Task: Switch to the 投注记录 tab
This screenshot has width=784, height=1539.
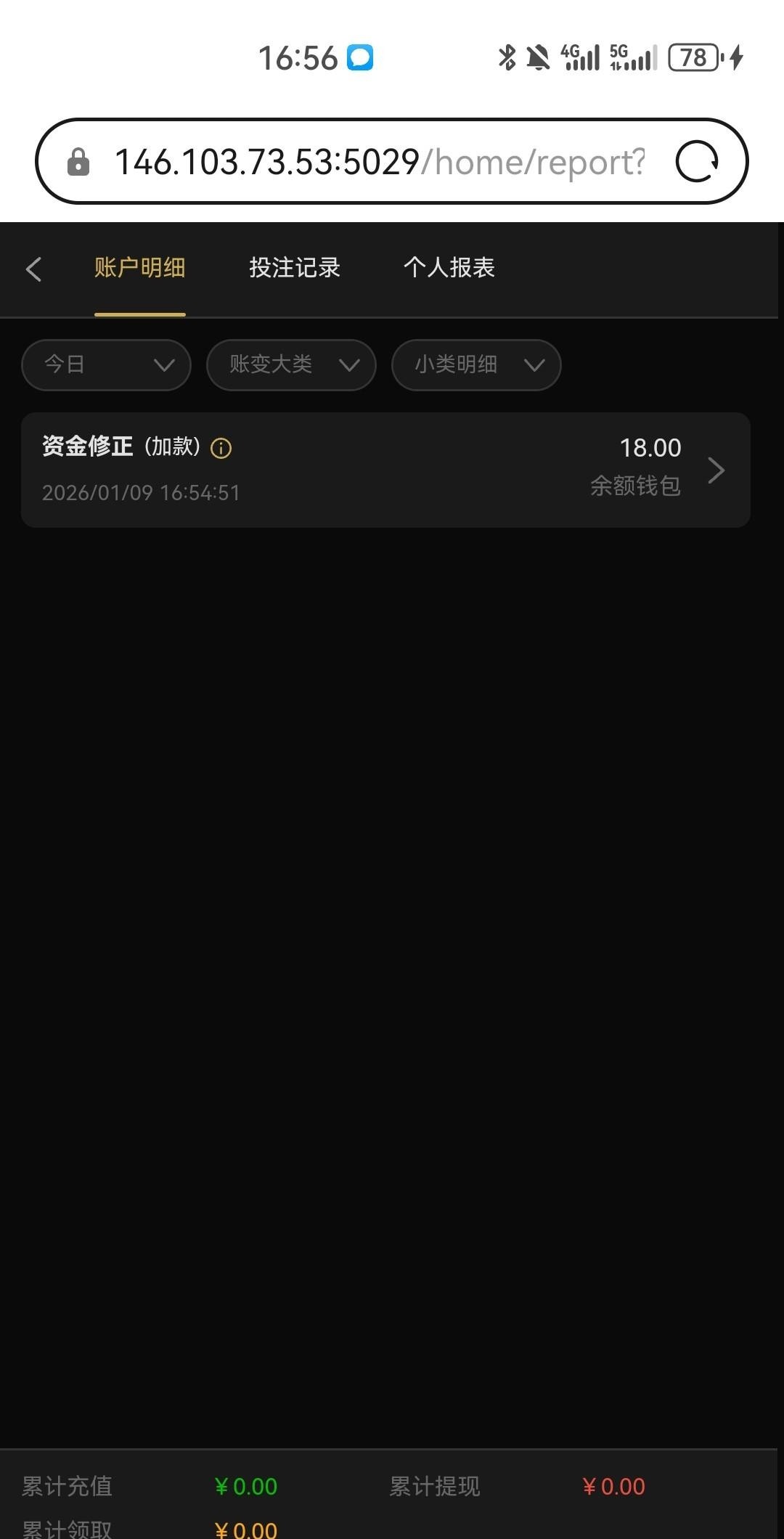Action: 295,268
